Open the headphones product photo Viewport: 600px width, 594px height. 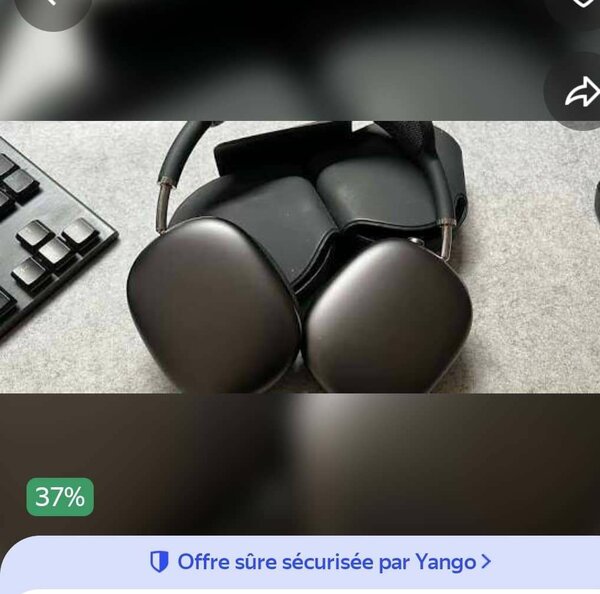(x=300, y=257)
